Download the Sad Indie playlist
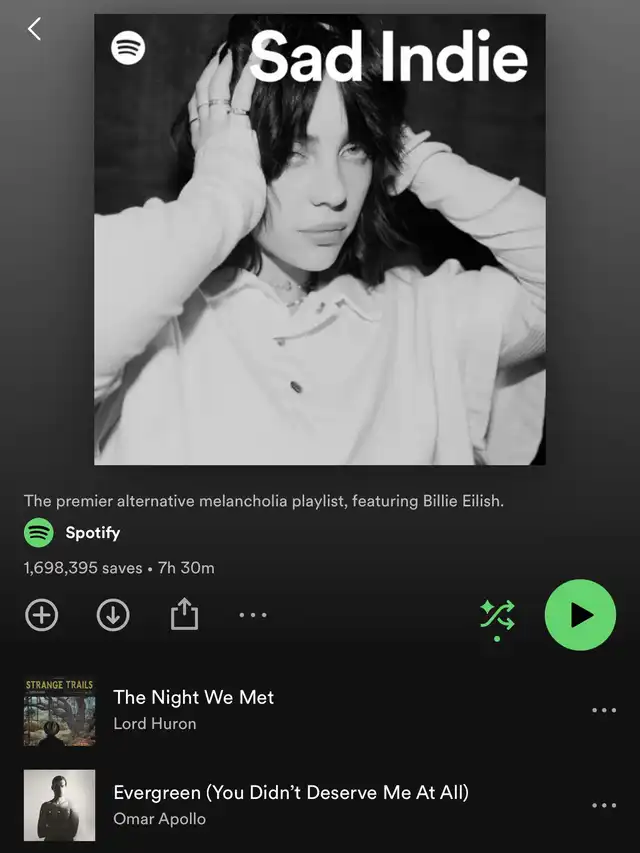640x853 pixels. point(113,615)
